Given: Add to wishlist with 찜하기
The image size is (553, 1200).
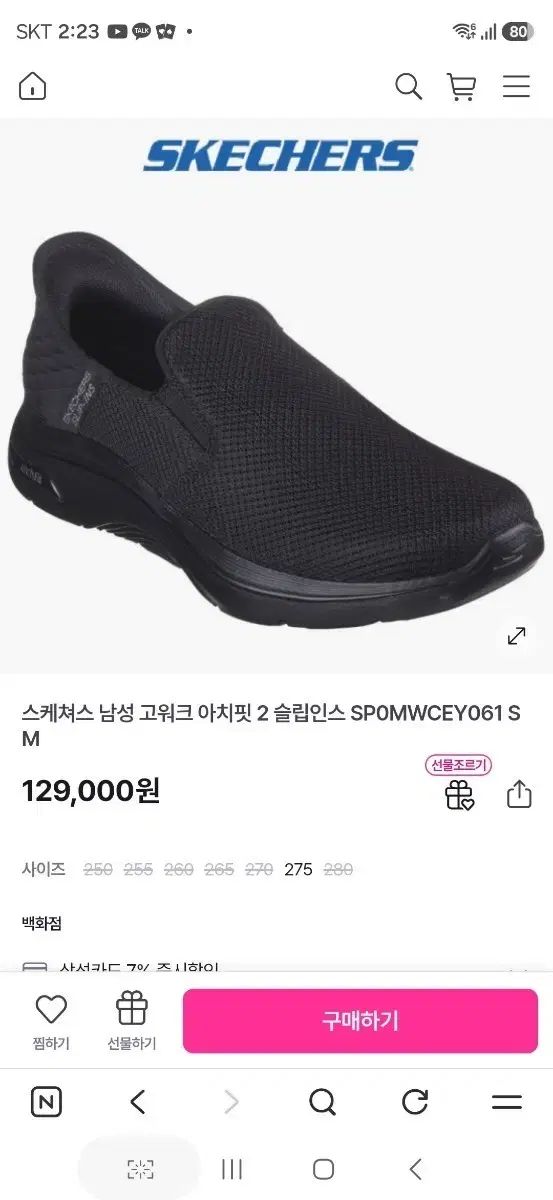Looking at the screenshot, I should (50, 1021).
